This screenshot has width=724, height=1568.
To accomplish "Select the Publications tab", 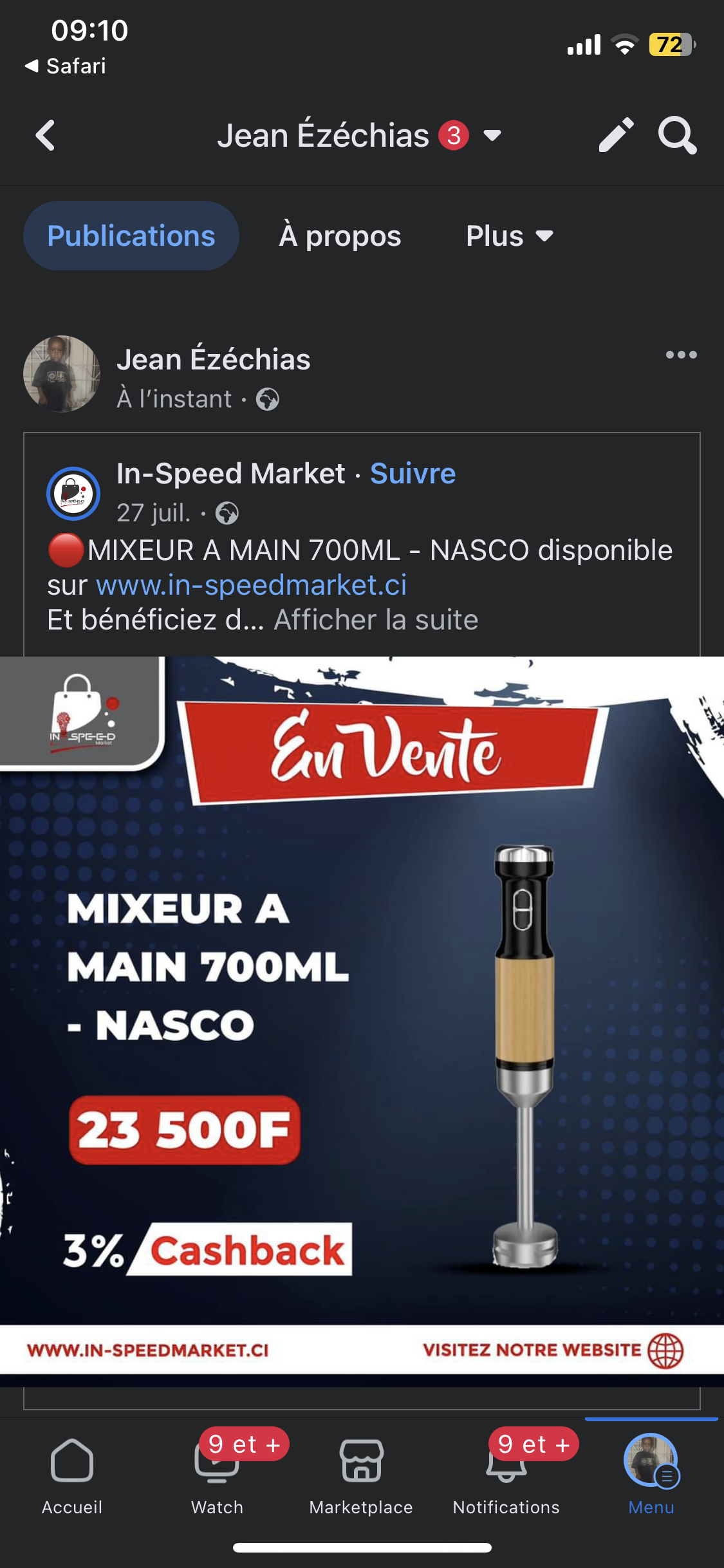I will (131, 236).
